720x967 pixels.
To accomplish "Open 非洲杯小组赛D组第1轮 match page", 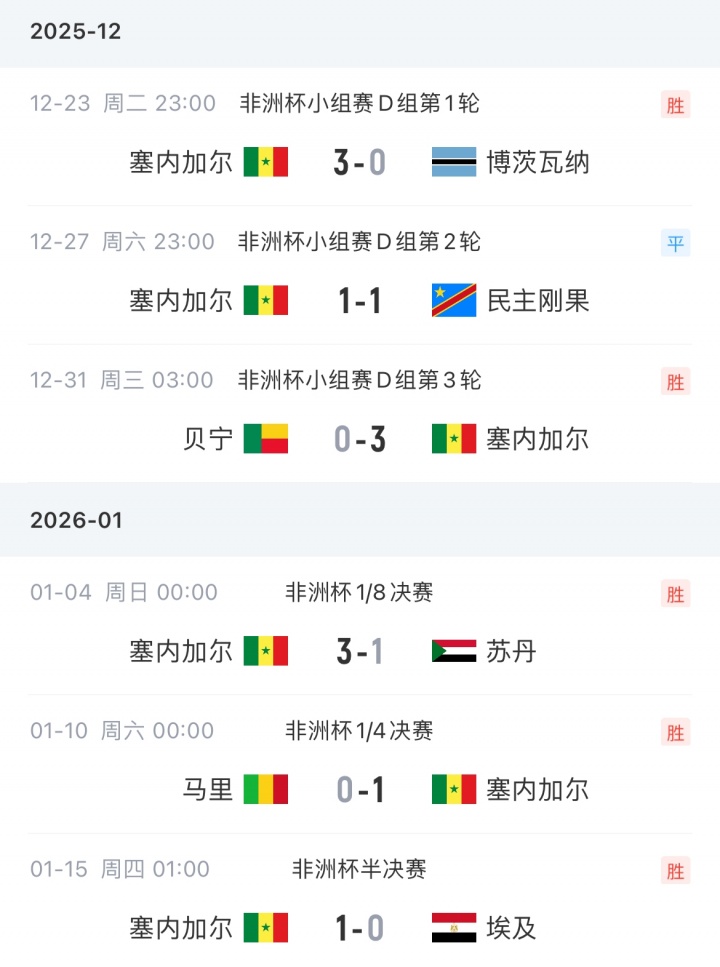I will [360, 103].
